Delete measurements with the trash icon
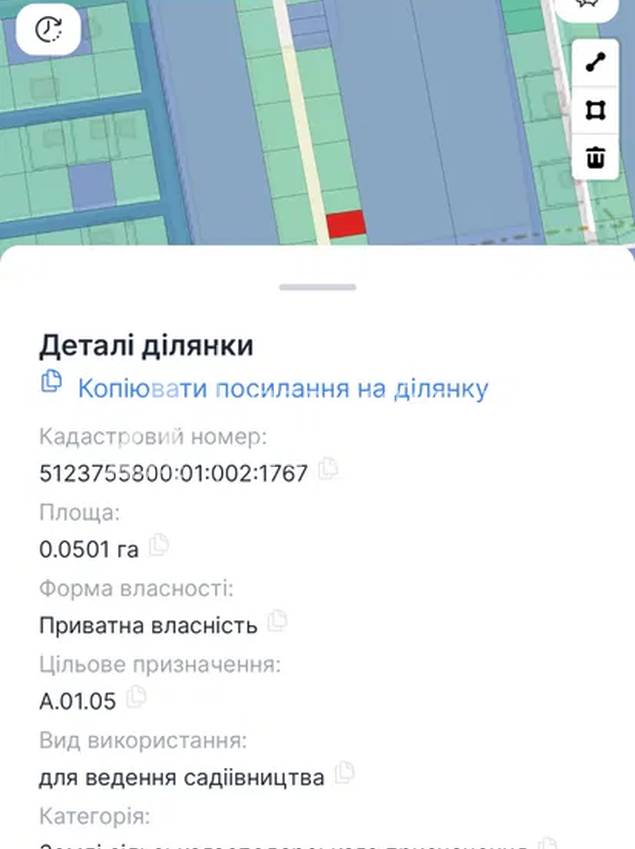This screenshot has width=635, height=849. point(595,157)
